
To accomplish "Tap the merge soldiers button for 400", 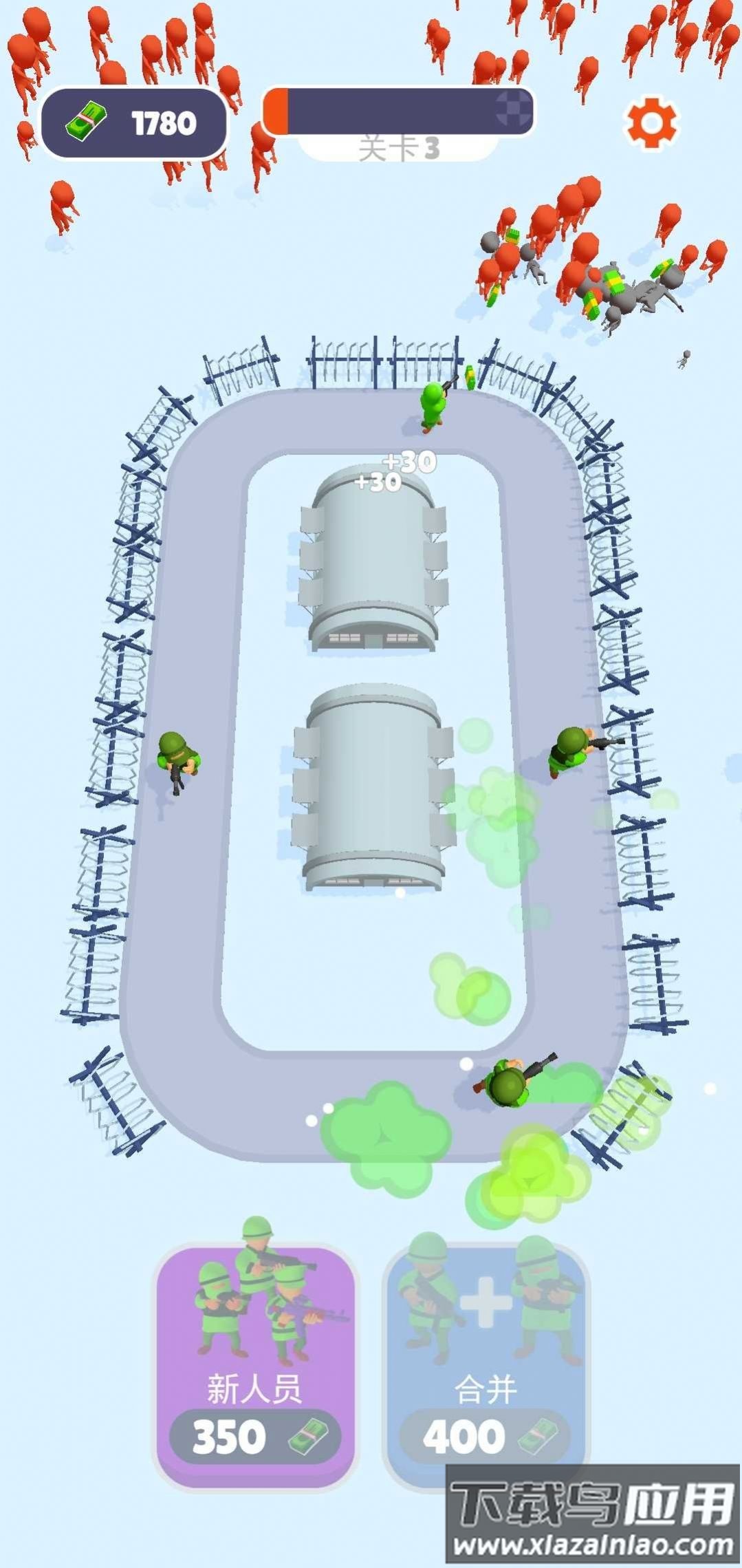I will click(x=485, y=1366).
